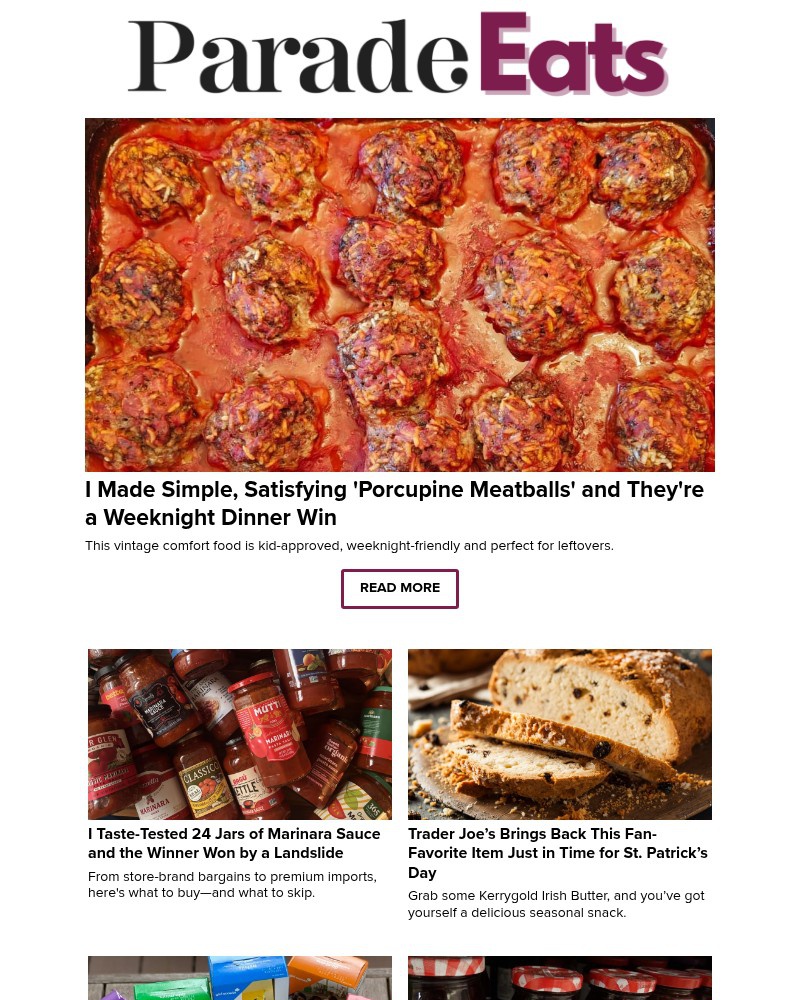Read the Trader Joe's St. Patrick's Day article

pos(557,853)
